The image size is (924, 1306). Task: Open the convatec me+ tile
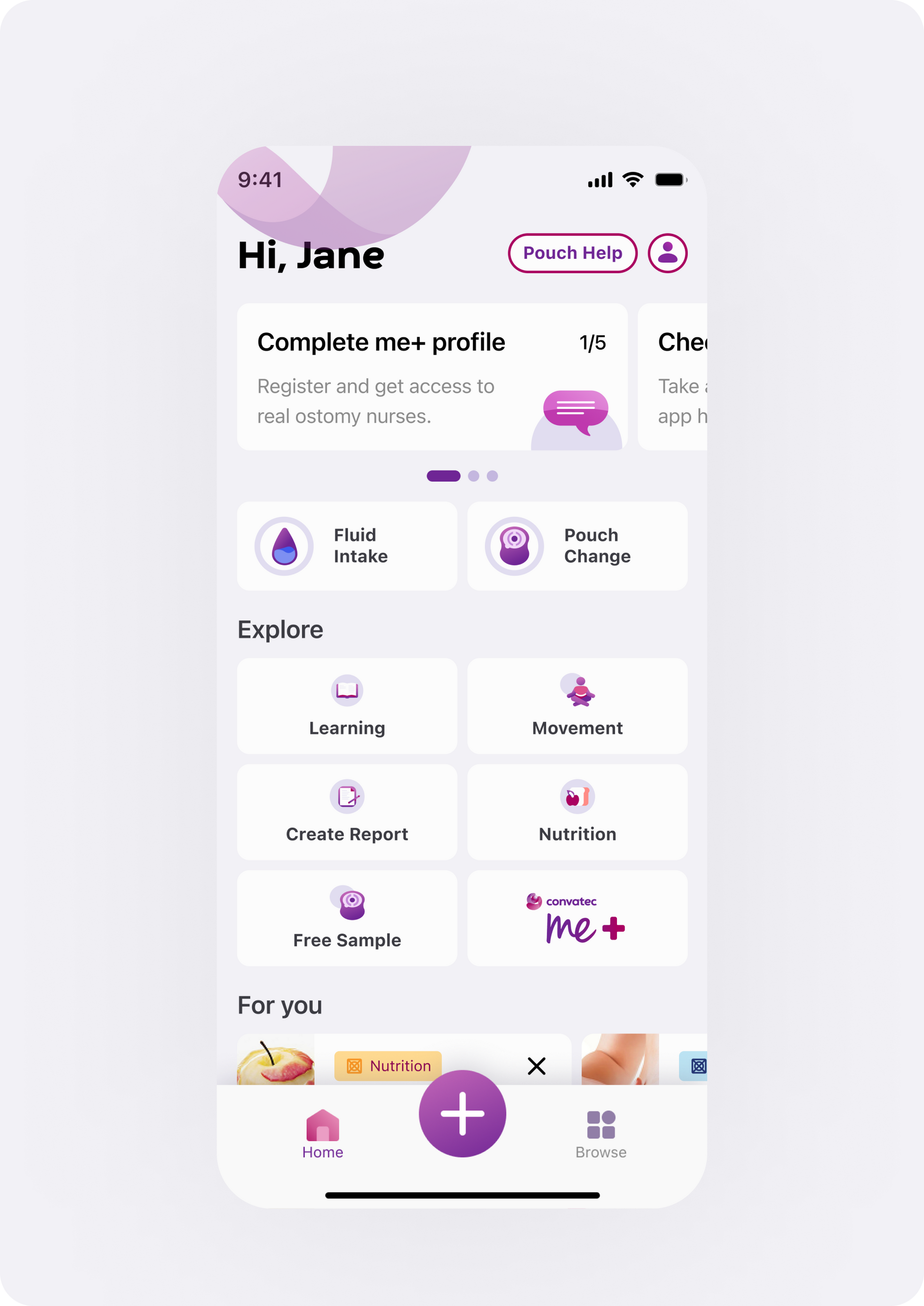tap(577, 918)
